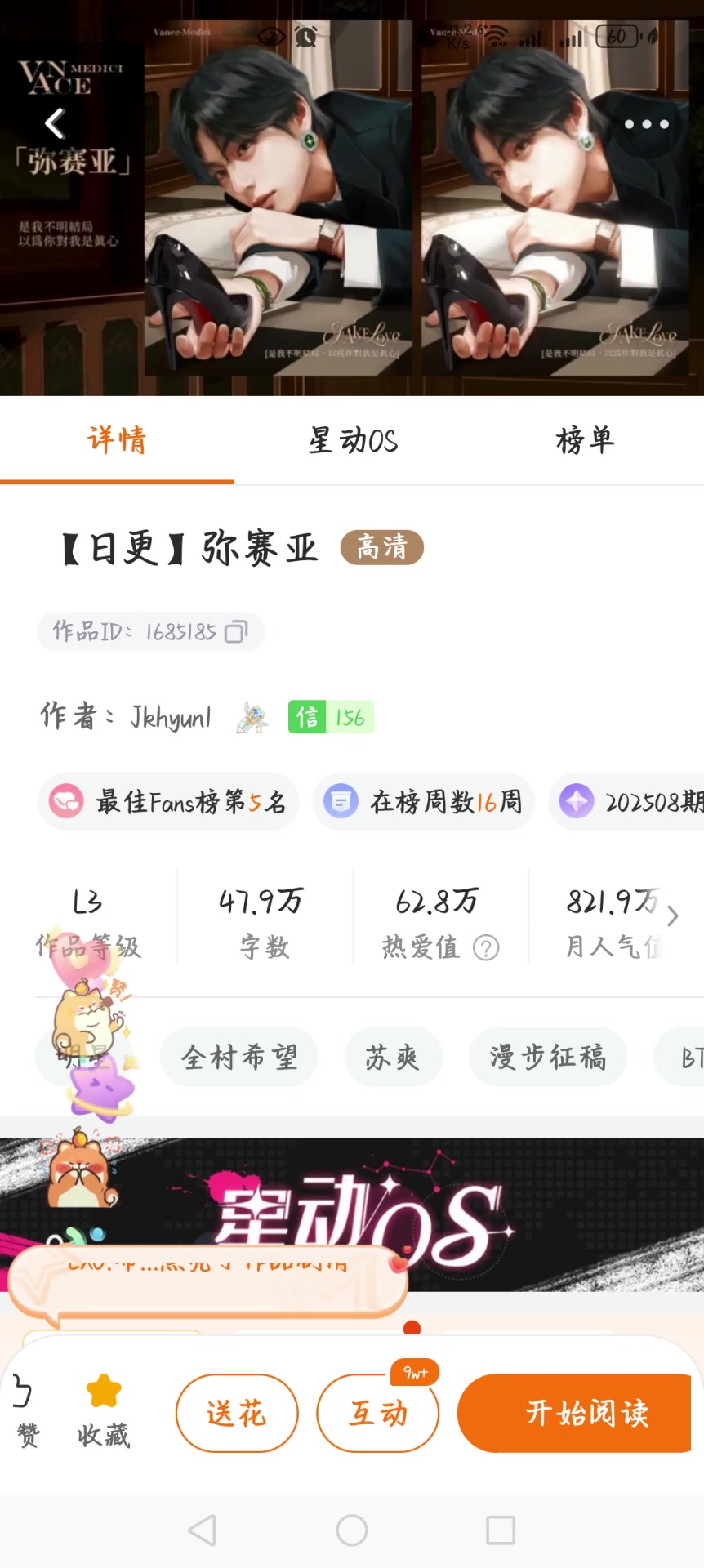The image size is (704, 1568).
Task: Select the 全村希望 tag
Action: [239, 1058]
